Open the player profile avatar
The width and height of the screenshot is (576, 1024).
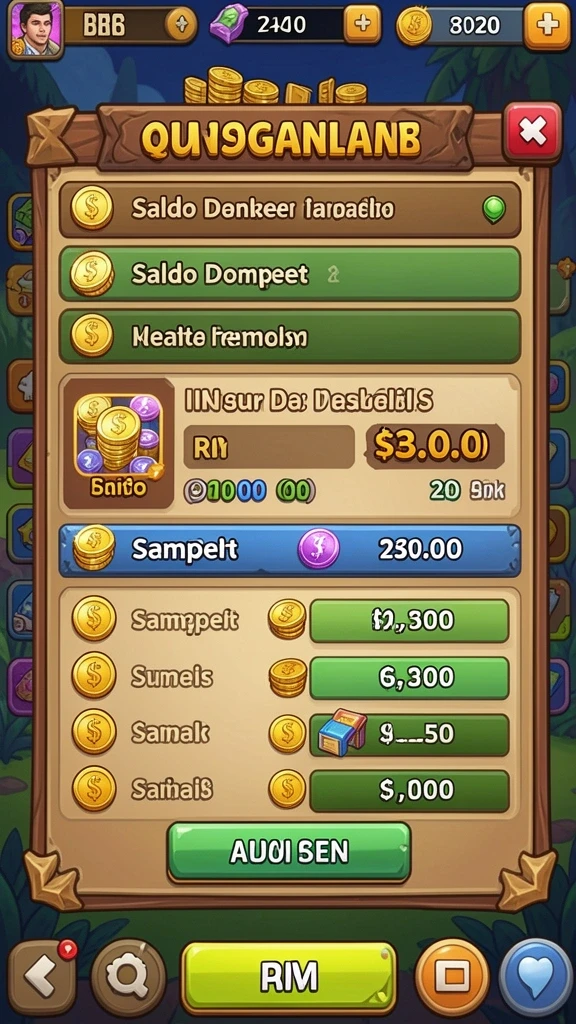[35, 29]
